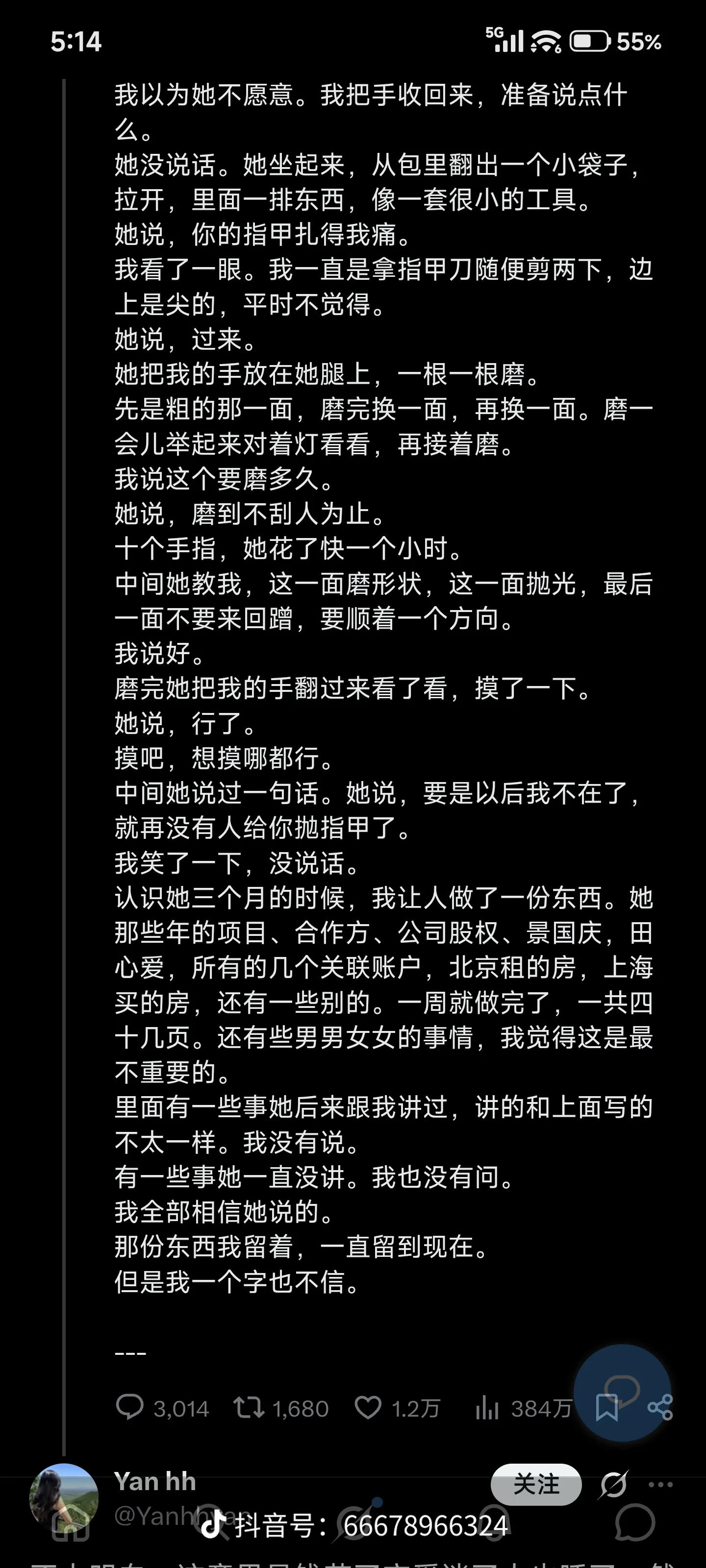Repost the post with 1,680 reposts
The height and width of the screenshot is (1568, 706).
280,1409
